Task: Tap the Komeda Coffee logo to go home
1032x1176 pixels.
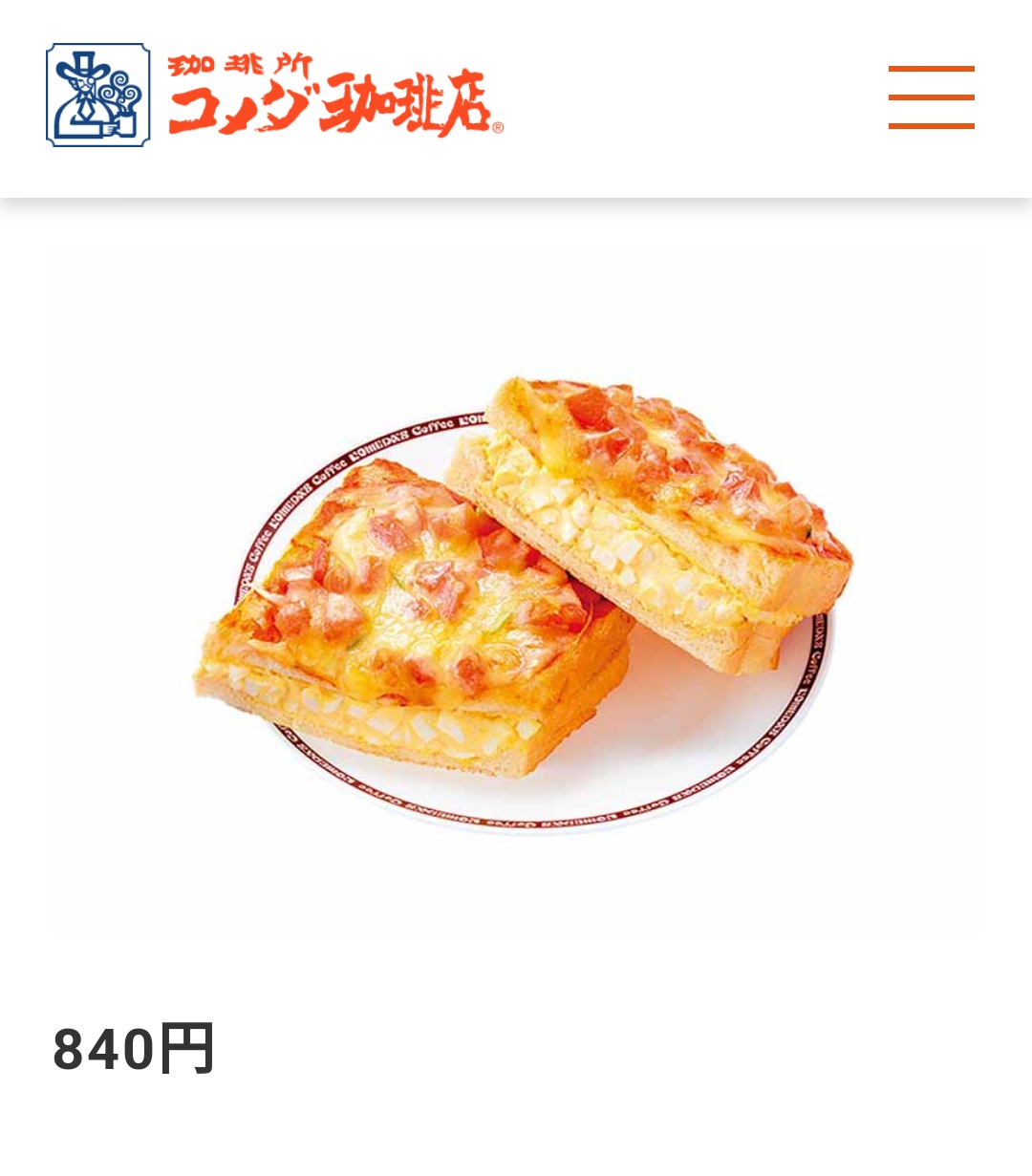Action: (x=274, y=96)
